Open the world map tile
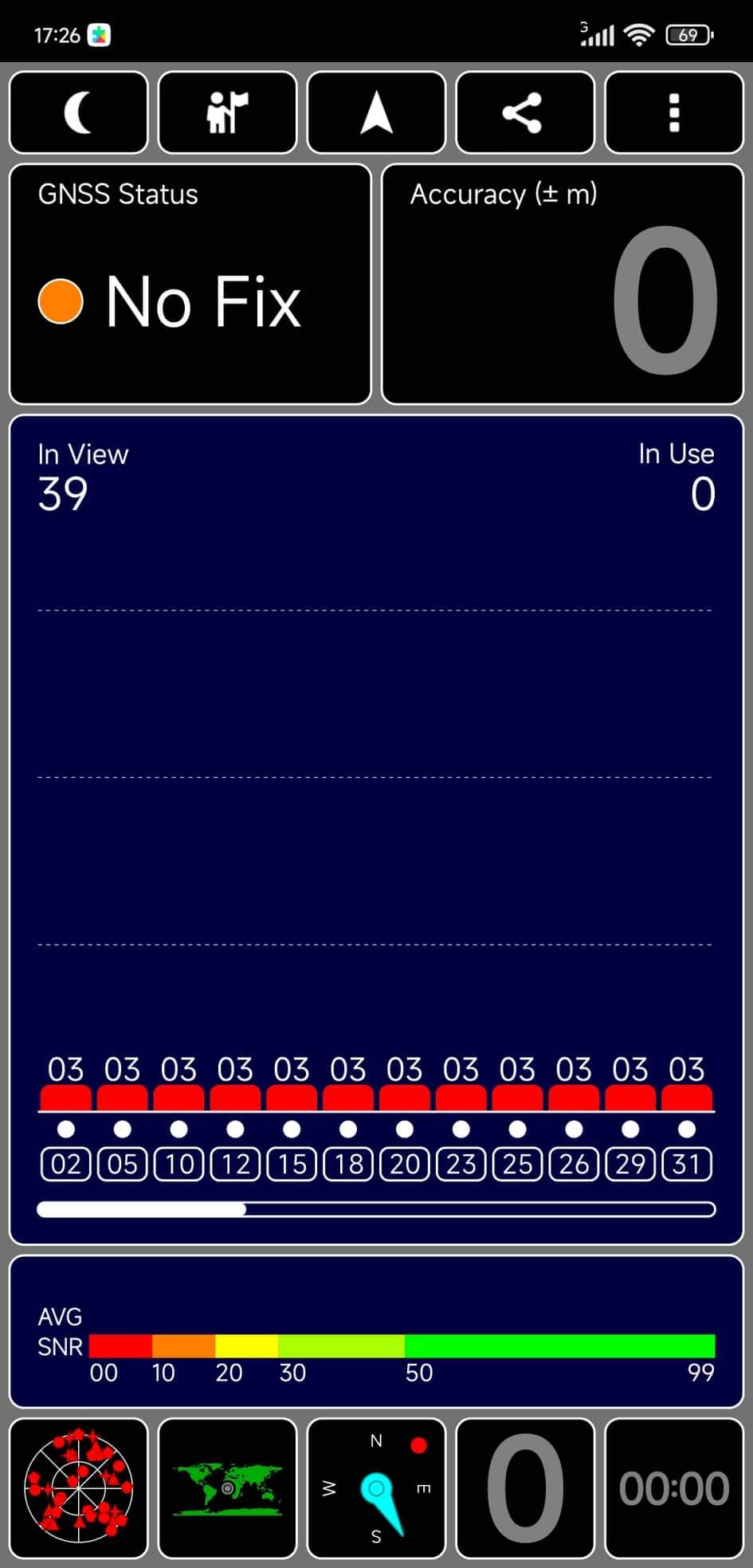The width and height of the screenshot is (753, 1568). point(227,1487)
